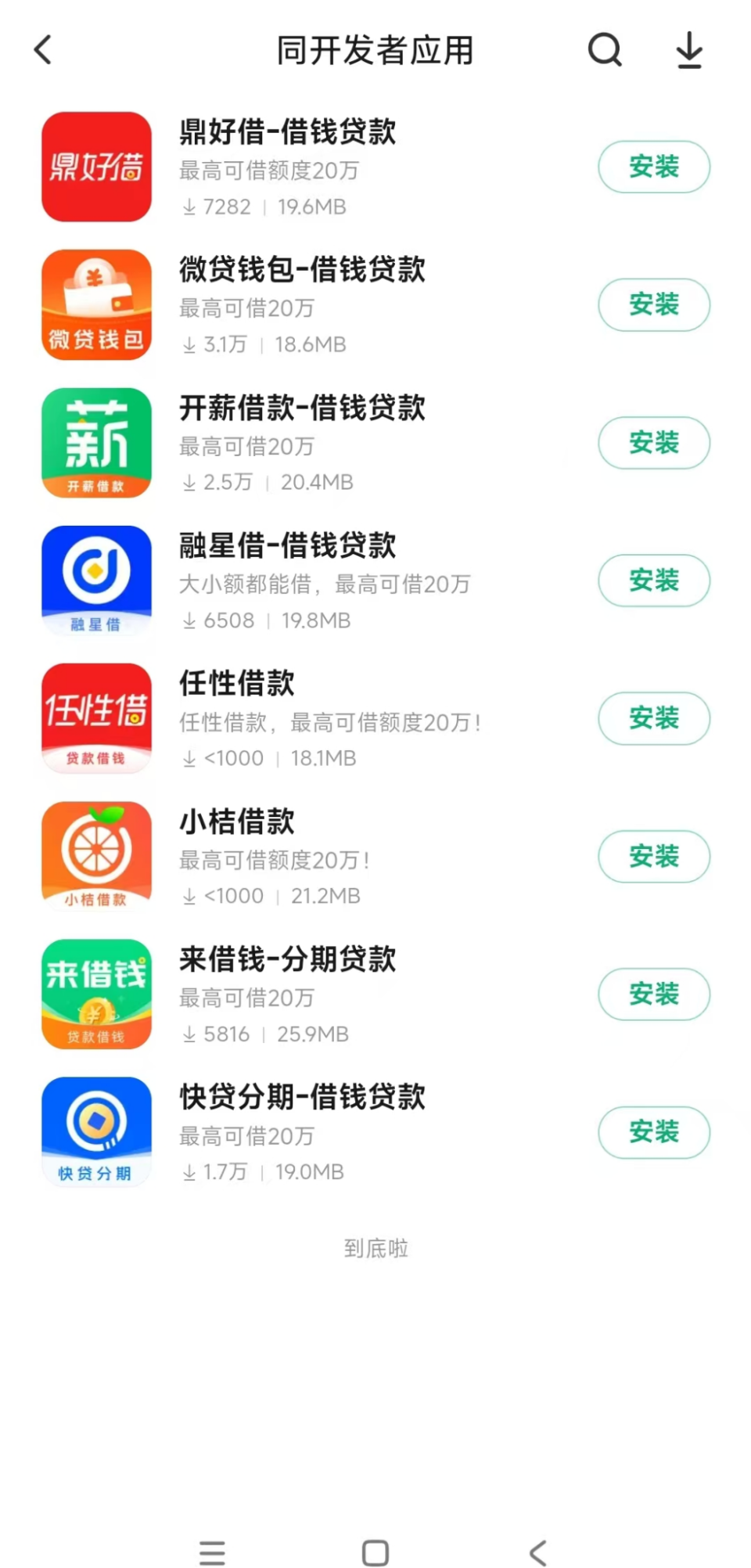View the 小桔借款 app page

pos(238,822)
